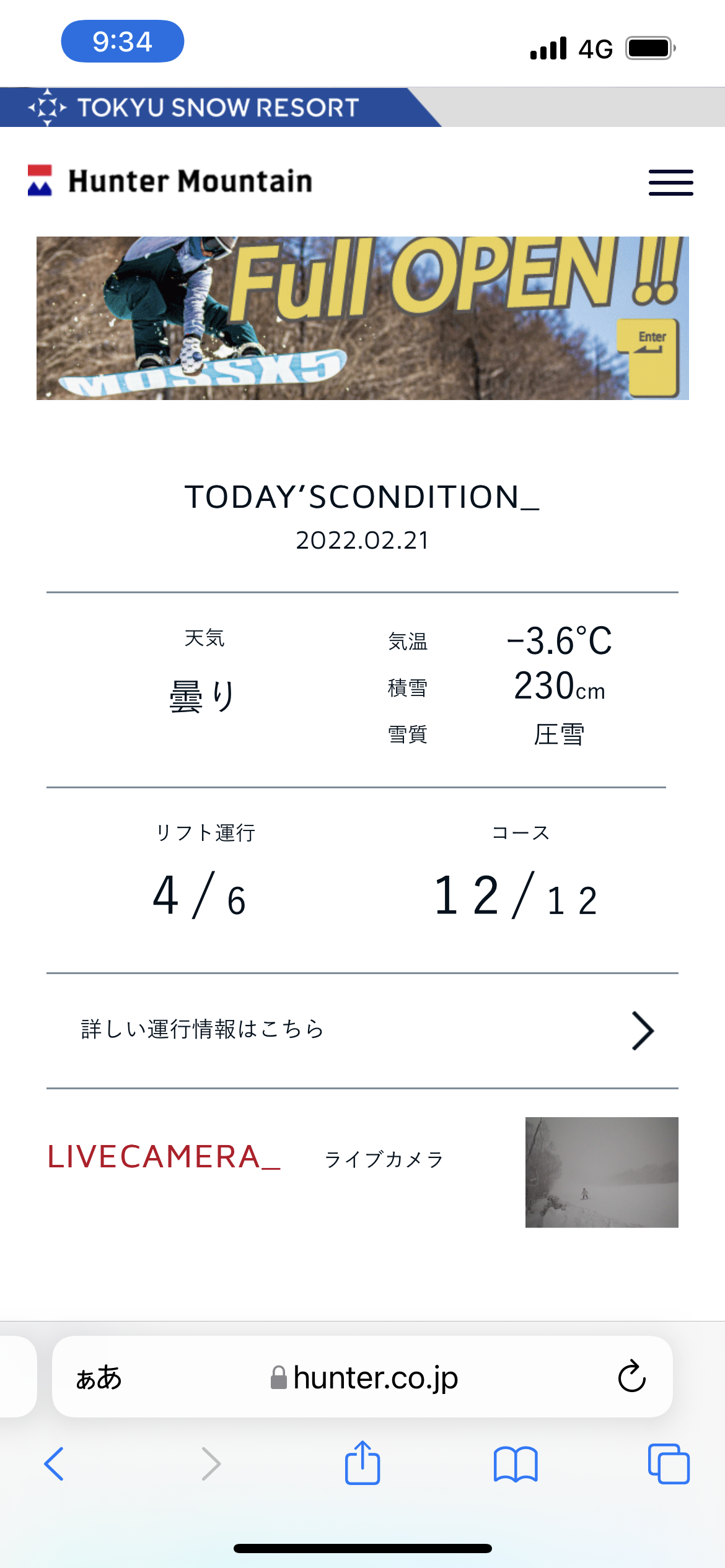Open detailed lift operation info row

point(362,1030)
